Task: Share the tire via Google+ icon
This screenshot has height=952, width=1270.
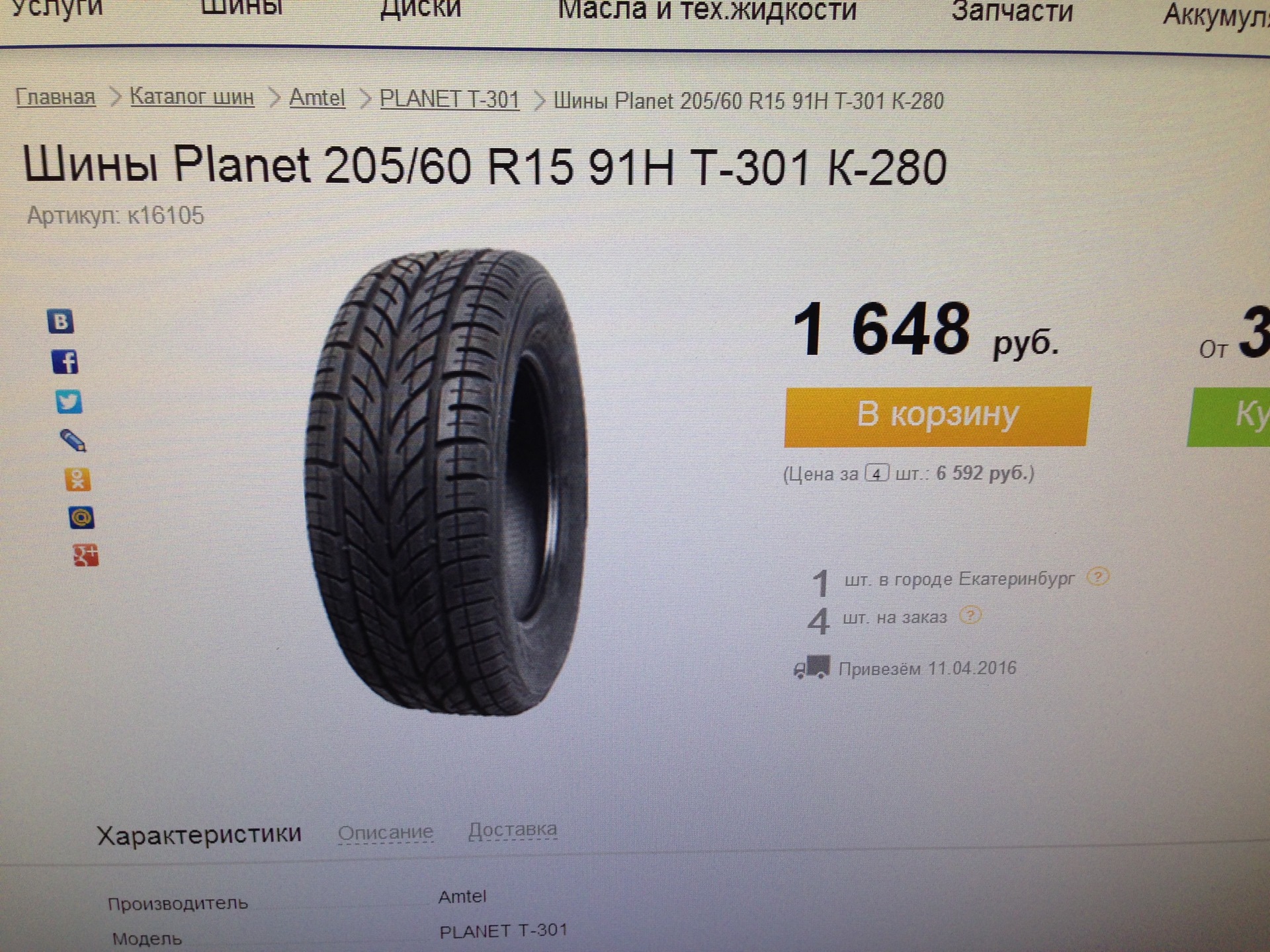Action: (x=85, y=555)
